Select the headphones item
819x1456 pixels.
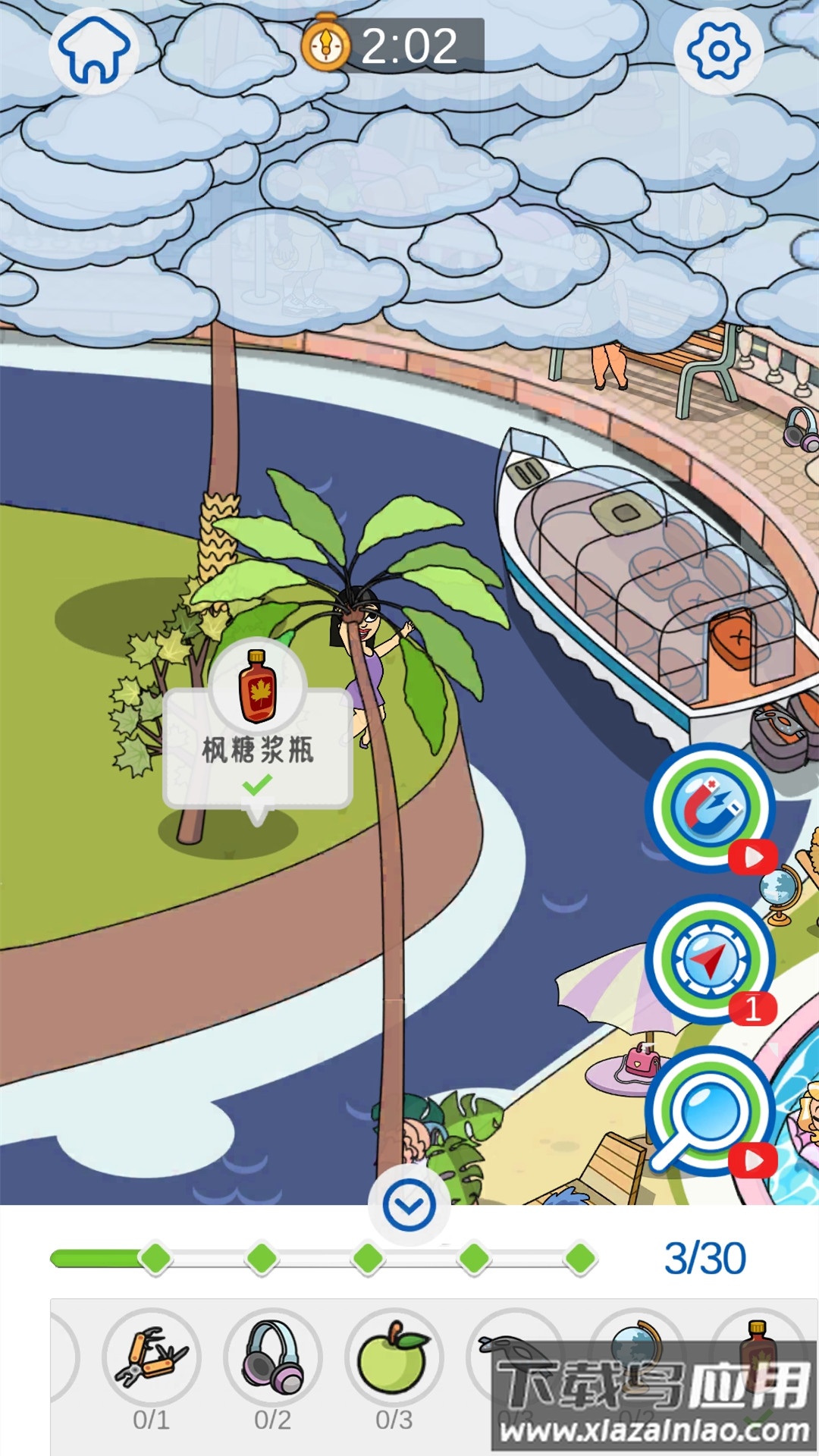point(273,1359)
